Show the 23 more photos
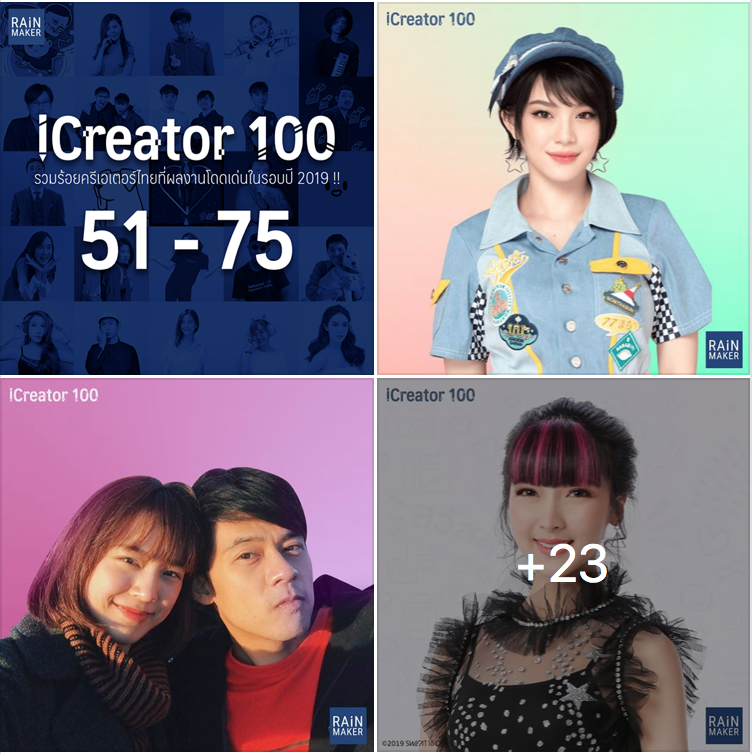 pyautogui.click(x=563, y=566)
